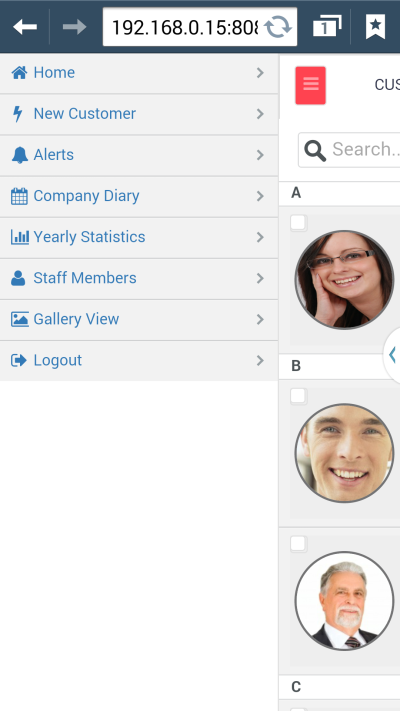Toggle the red hamburger menu button

(x=311, y=85)
